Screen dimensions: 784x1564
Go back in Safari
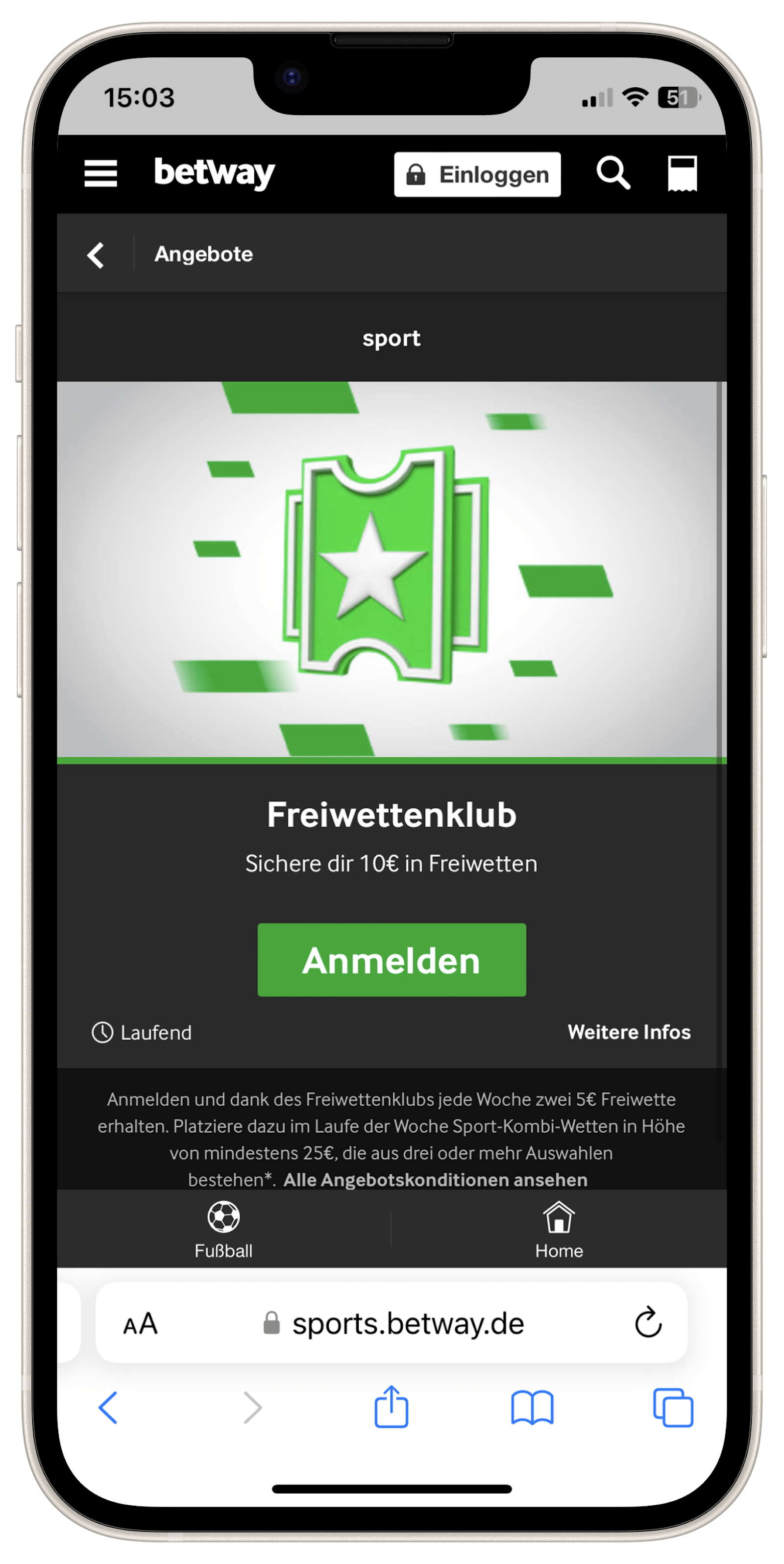108,1408
